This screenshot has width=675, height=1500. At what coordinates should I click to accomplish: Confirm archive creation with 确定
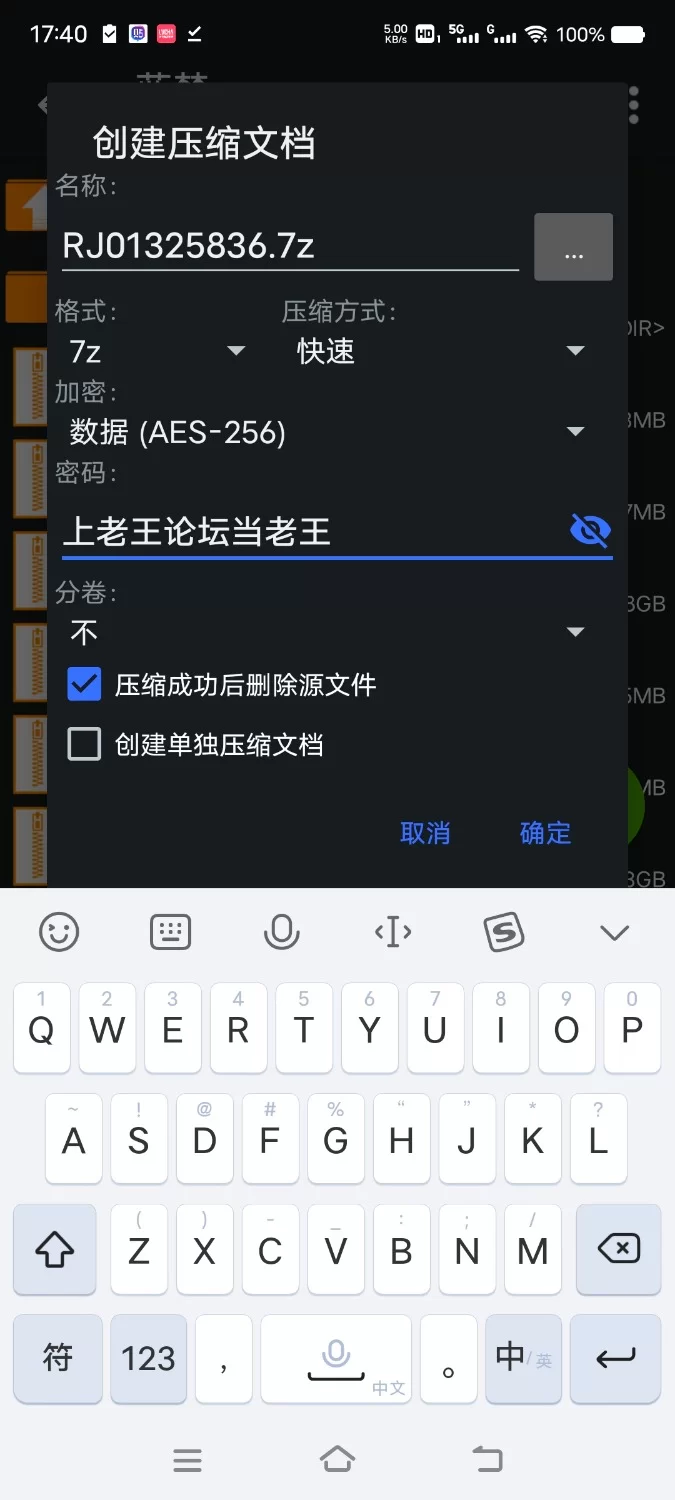[x=545, y=833]
